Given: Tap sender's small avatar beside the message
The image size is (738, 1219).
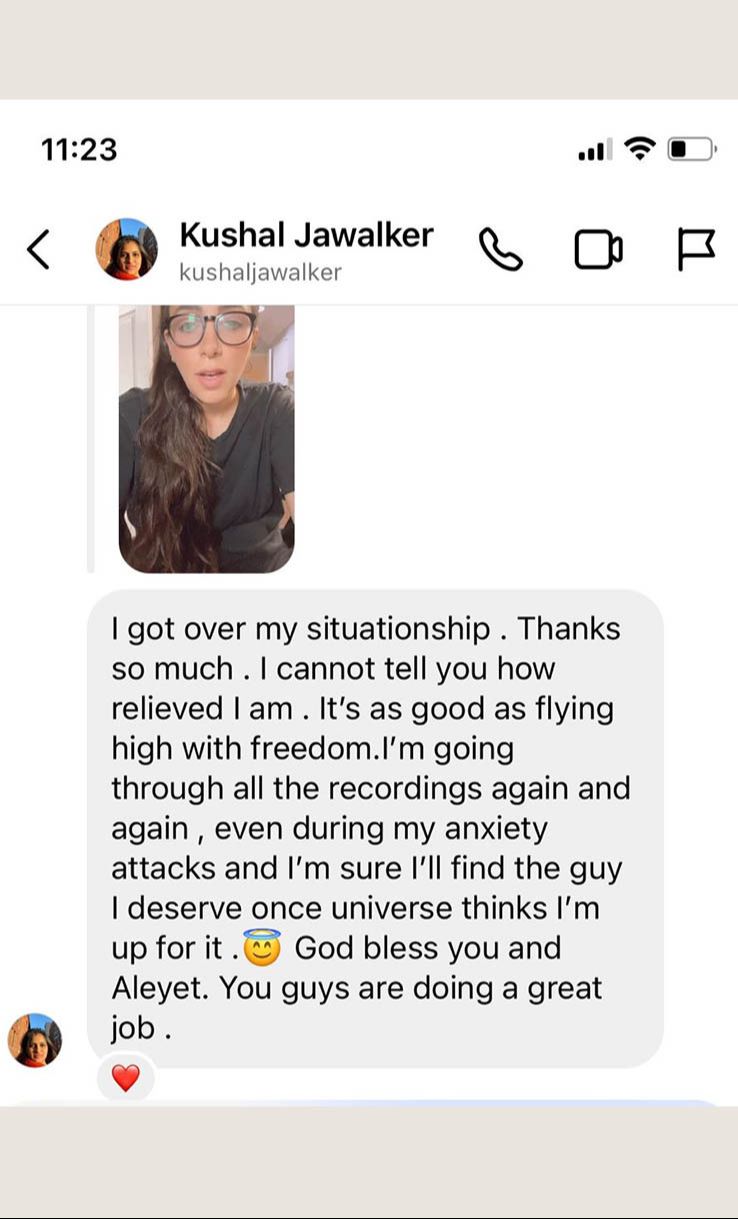Looking at the screenshot, I should click(x=35, y=1040).
